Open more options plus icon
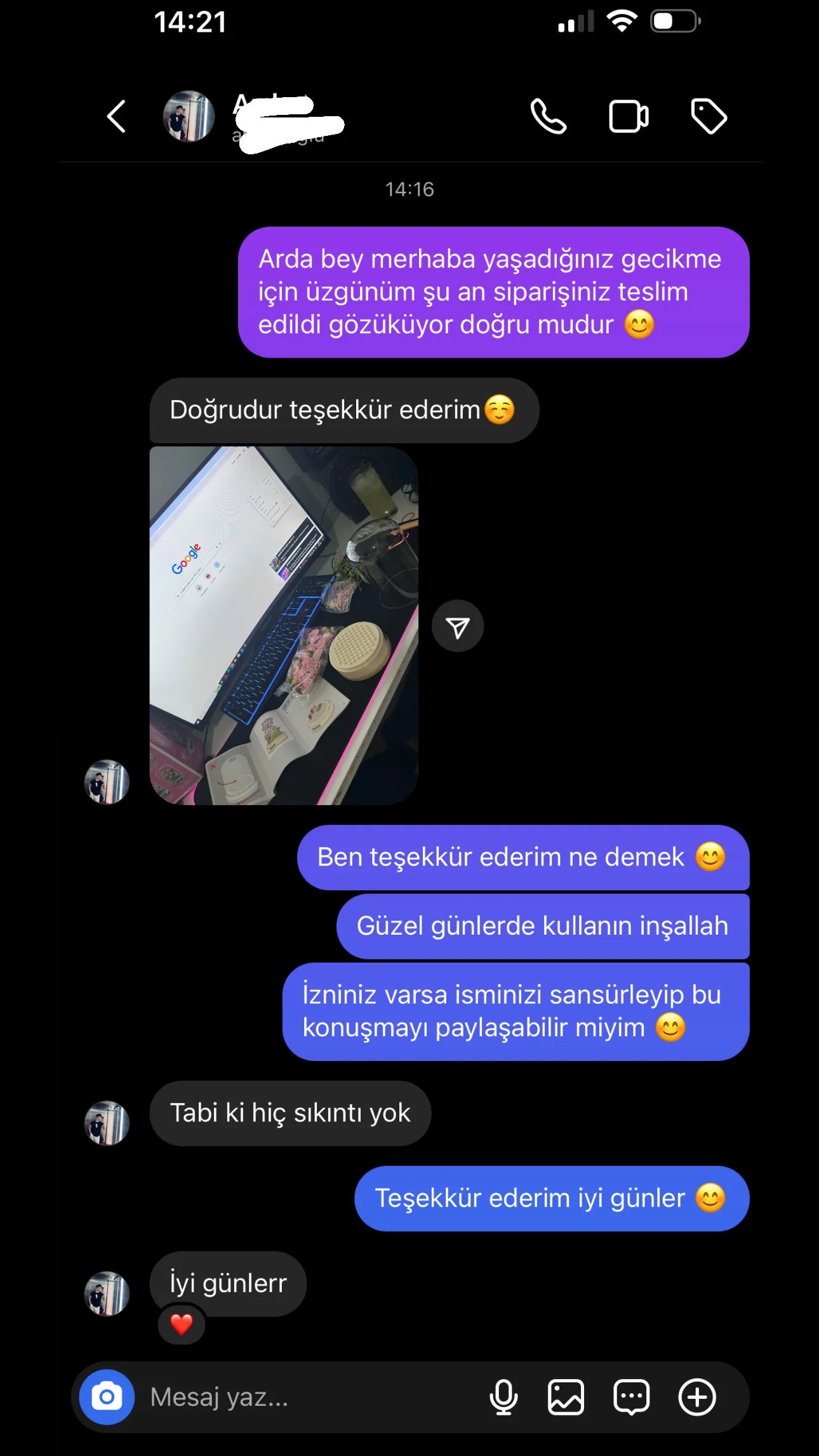The height and width of the screenshot is (1456, 819). pos(697,1397)
